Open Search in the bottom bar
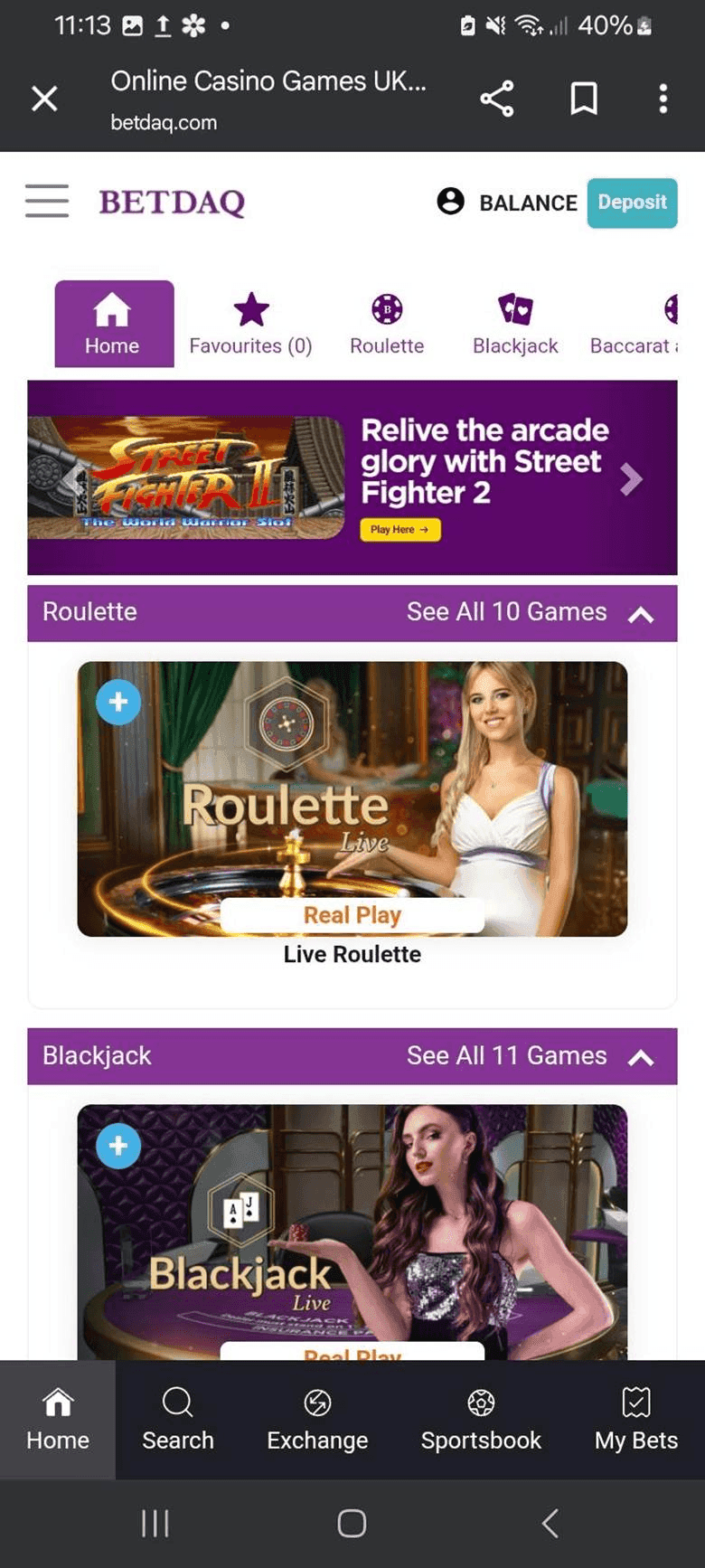The image size is (705, 1568). point(178,1420)
